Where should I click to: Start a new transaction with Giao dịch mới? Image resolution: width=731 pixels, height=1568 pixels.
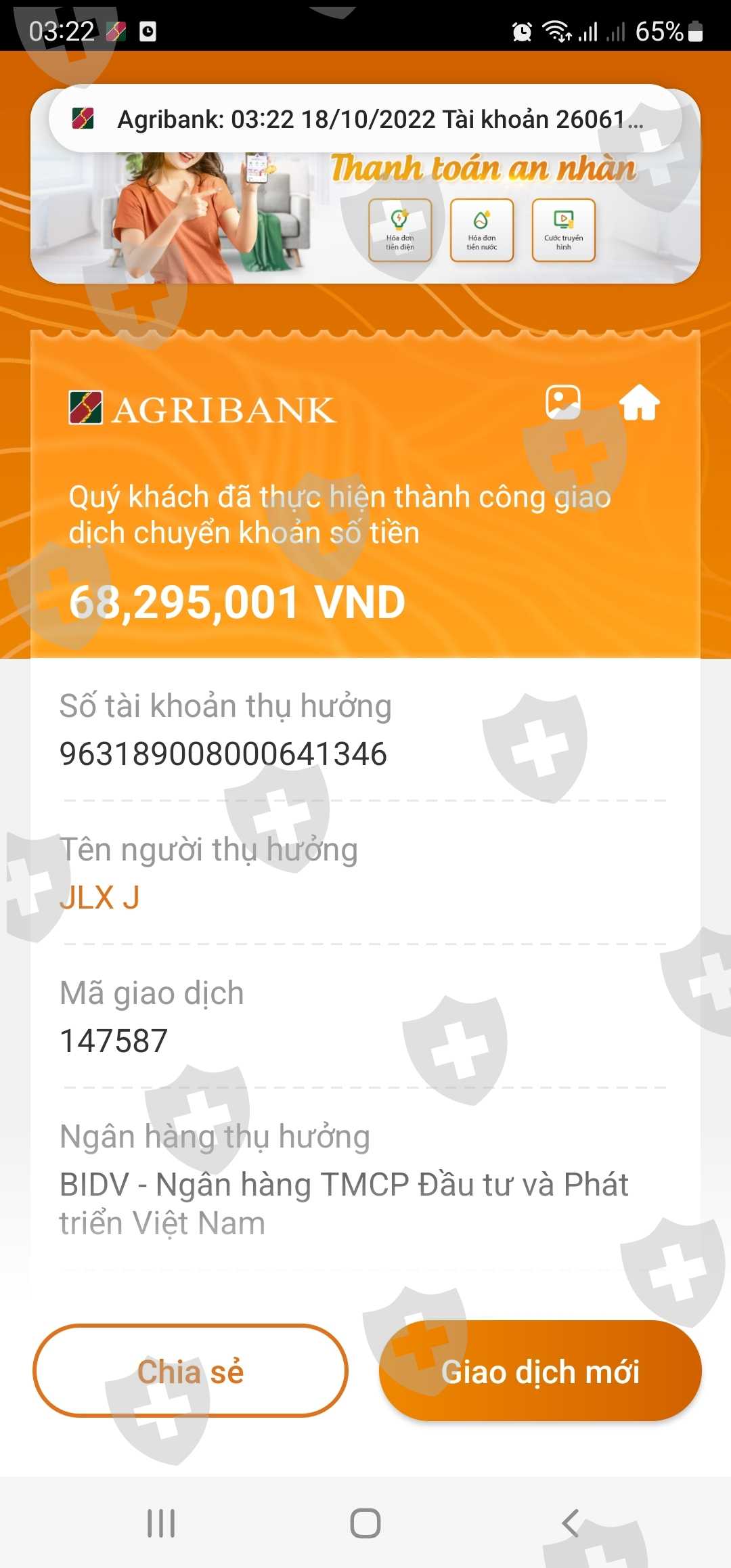click(540, 1371)
